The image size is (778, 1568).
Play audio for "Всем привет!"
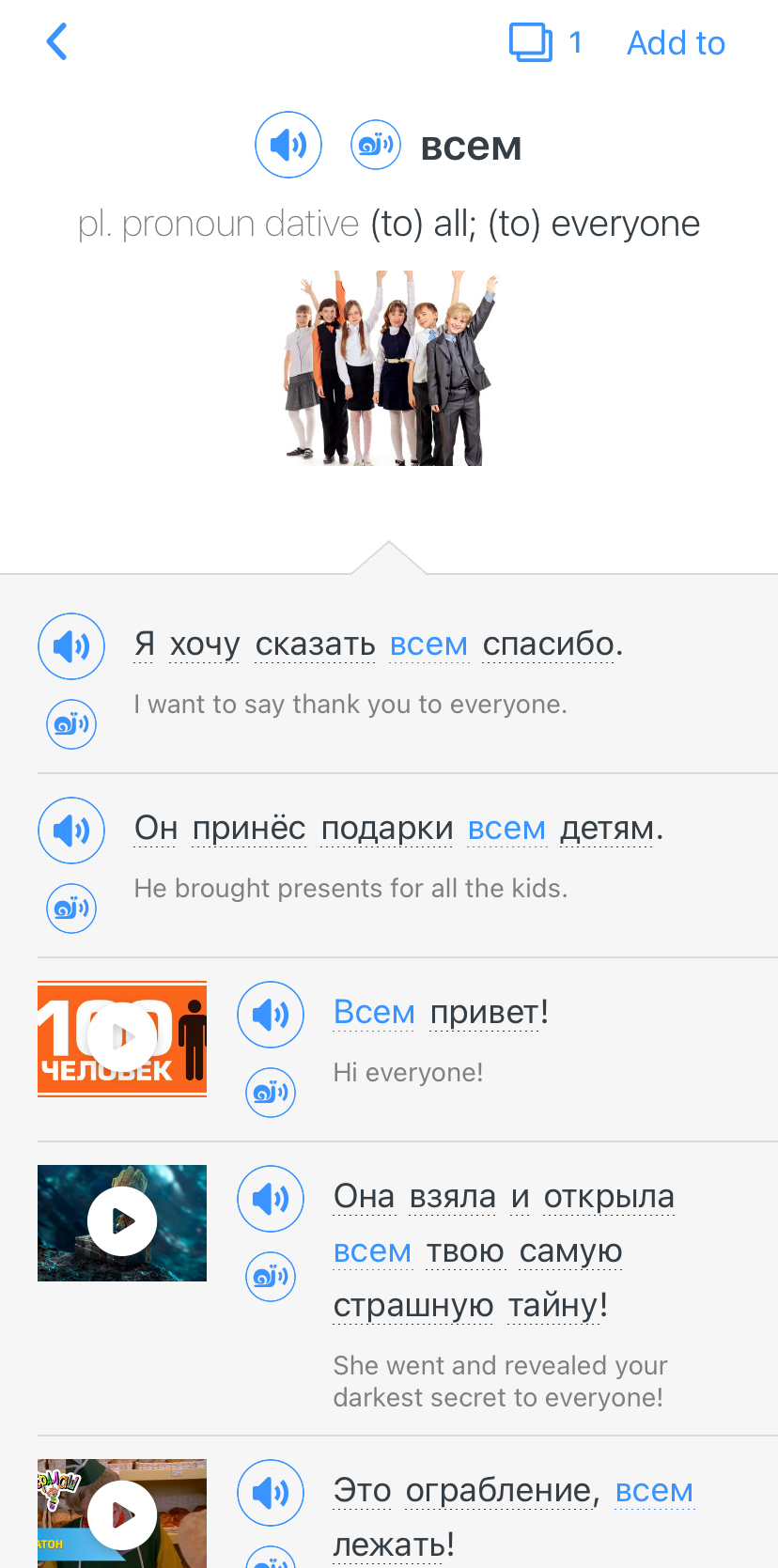pos(271,1015)
